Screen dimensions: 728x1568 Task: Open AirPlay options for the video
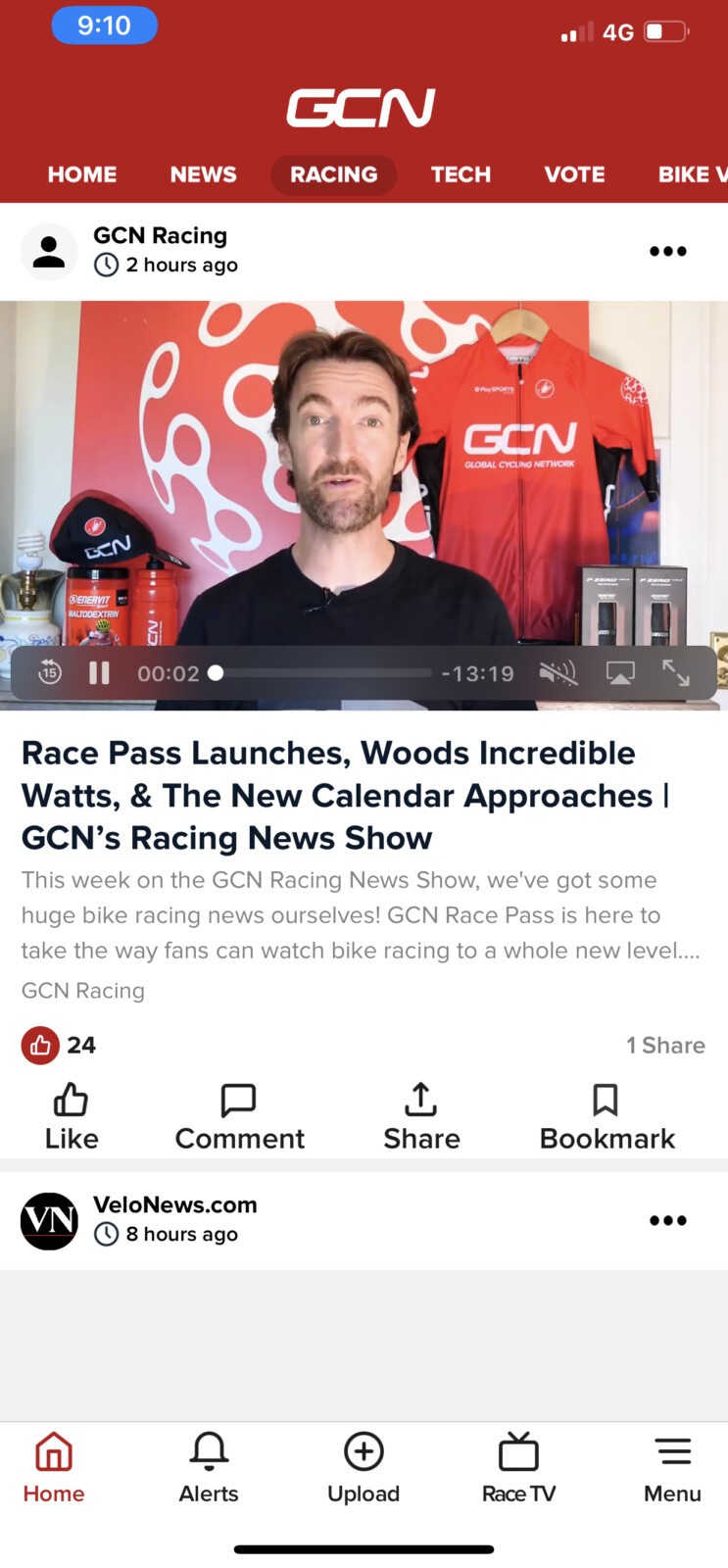[x=620, y=673]
